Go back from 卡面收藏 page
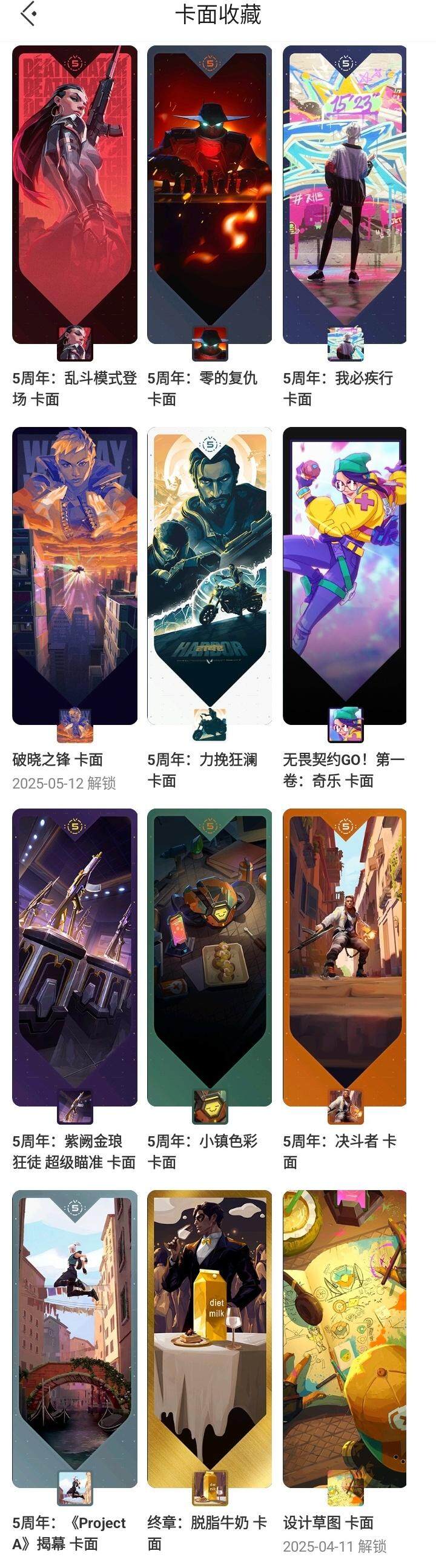 point(28,15)
